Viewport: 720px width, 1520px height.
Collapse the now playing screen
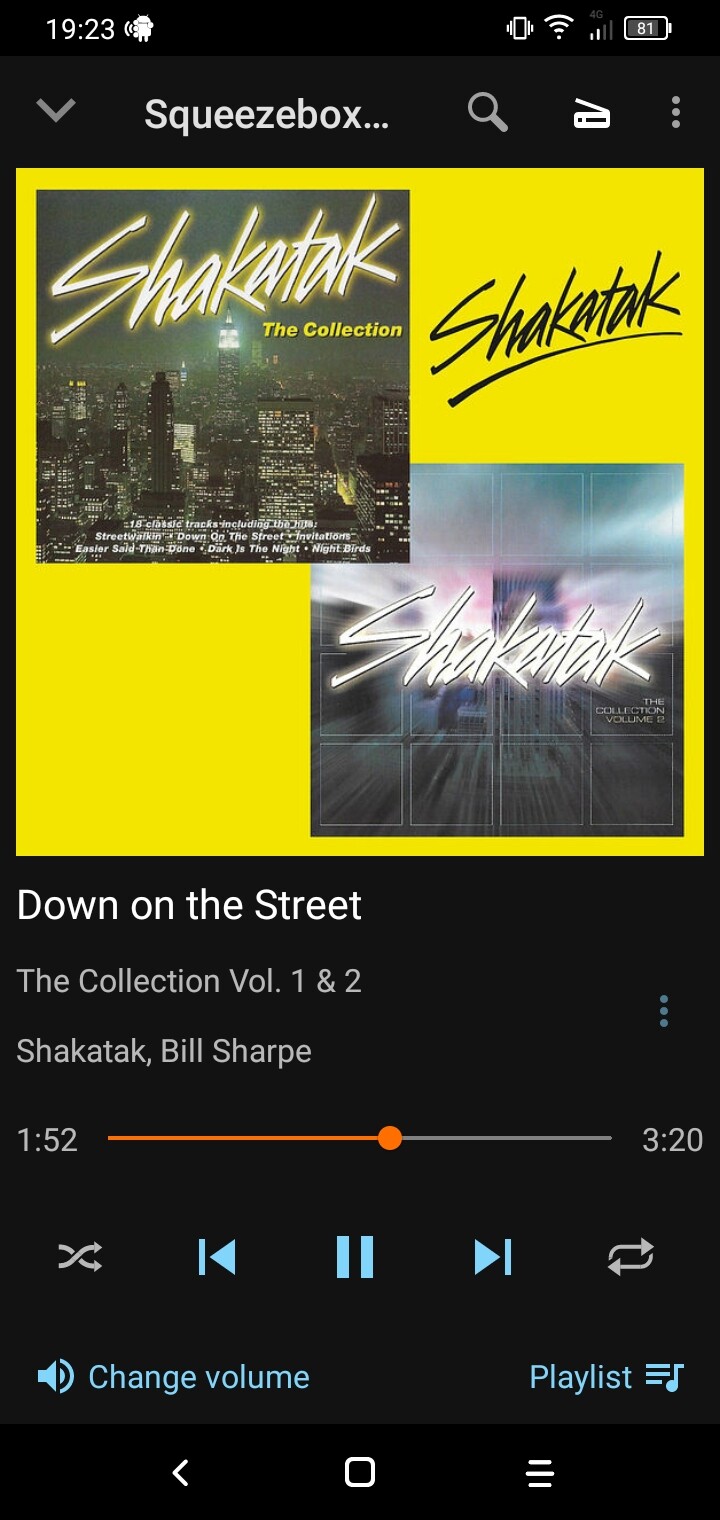(56, 112)
